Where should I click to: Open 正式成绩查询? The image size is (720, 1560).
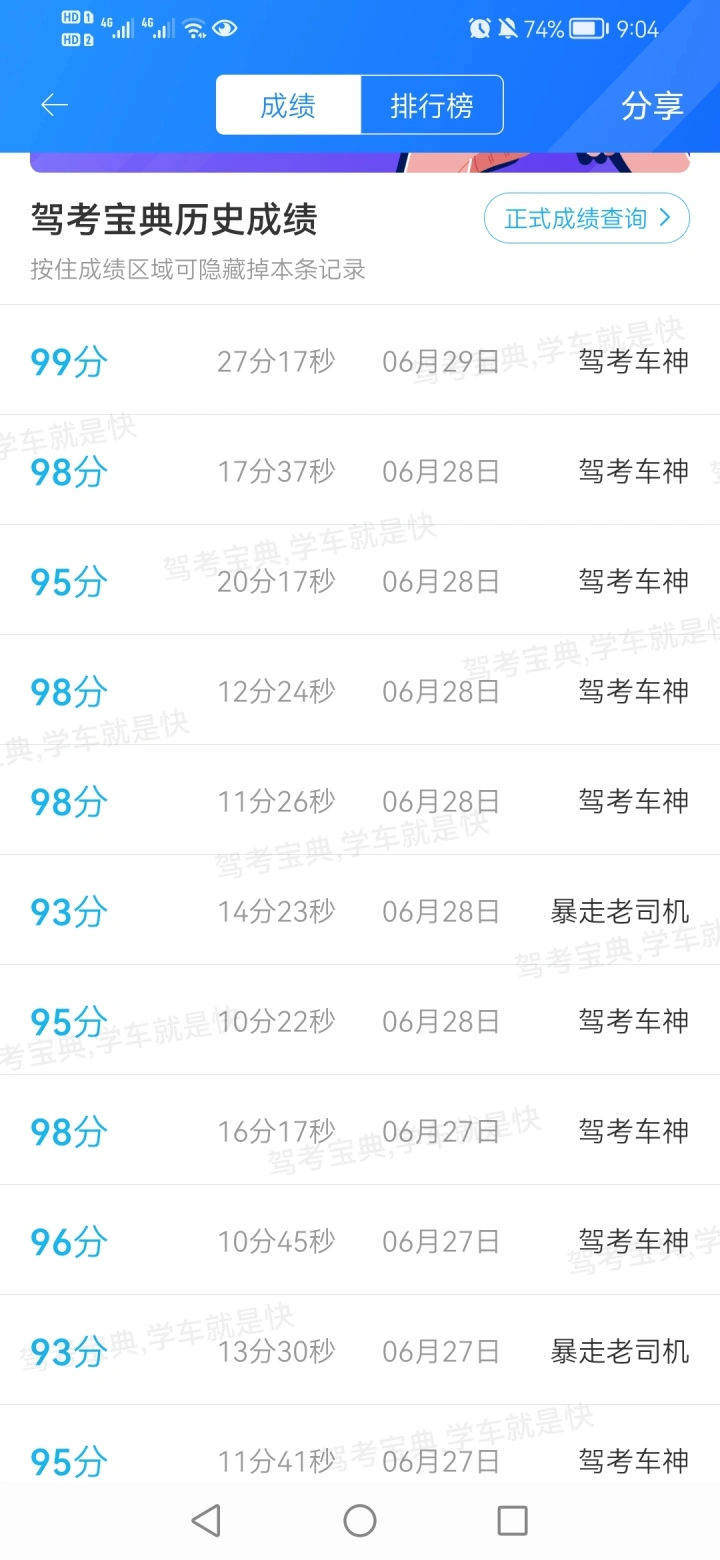click(x=587, y=218)
